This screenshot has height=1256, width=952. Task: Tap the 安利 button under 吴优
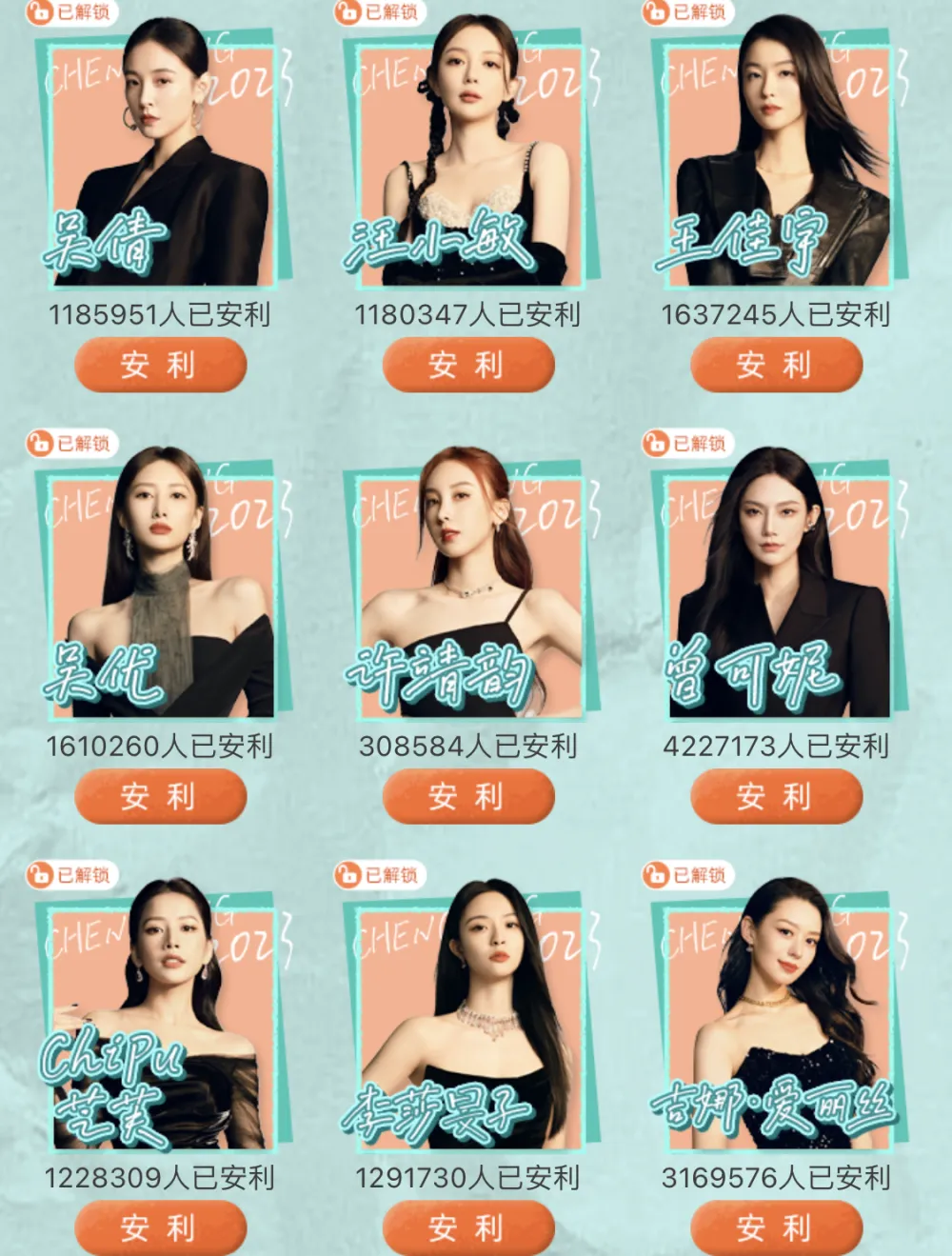160,796
